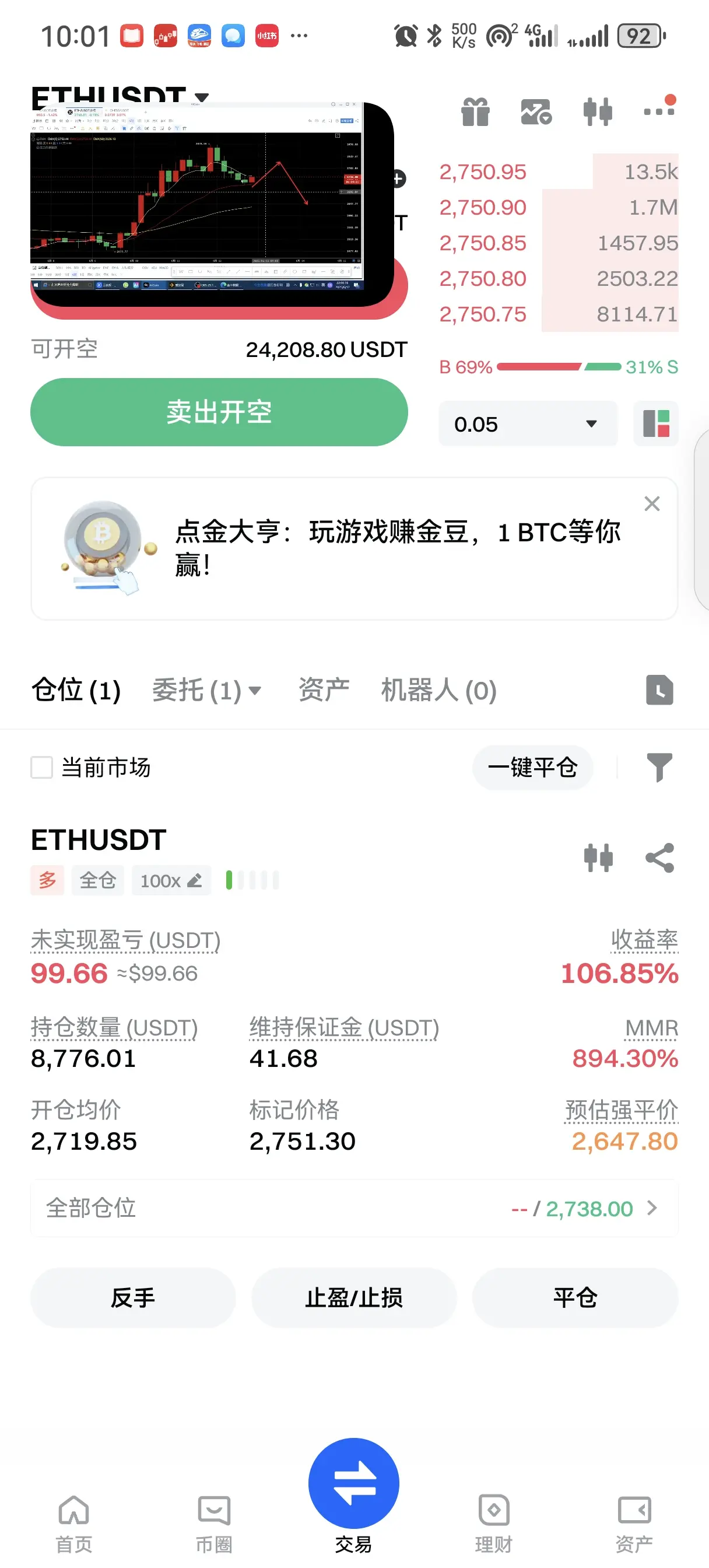Share the ETHUSDT position

pos(659,857)
